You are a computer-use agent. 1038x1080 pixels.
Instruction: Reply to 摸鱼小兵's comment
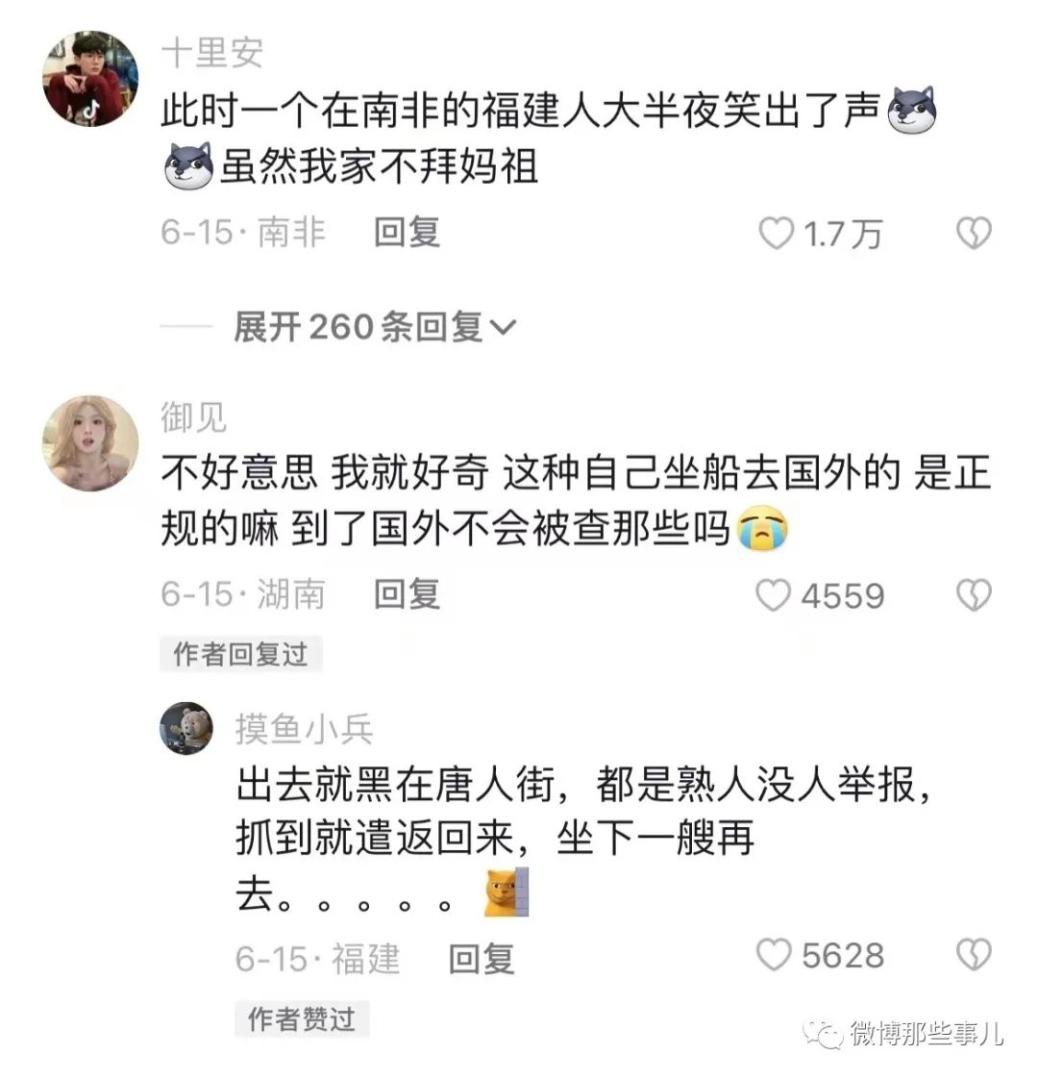(481, 958)
